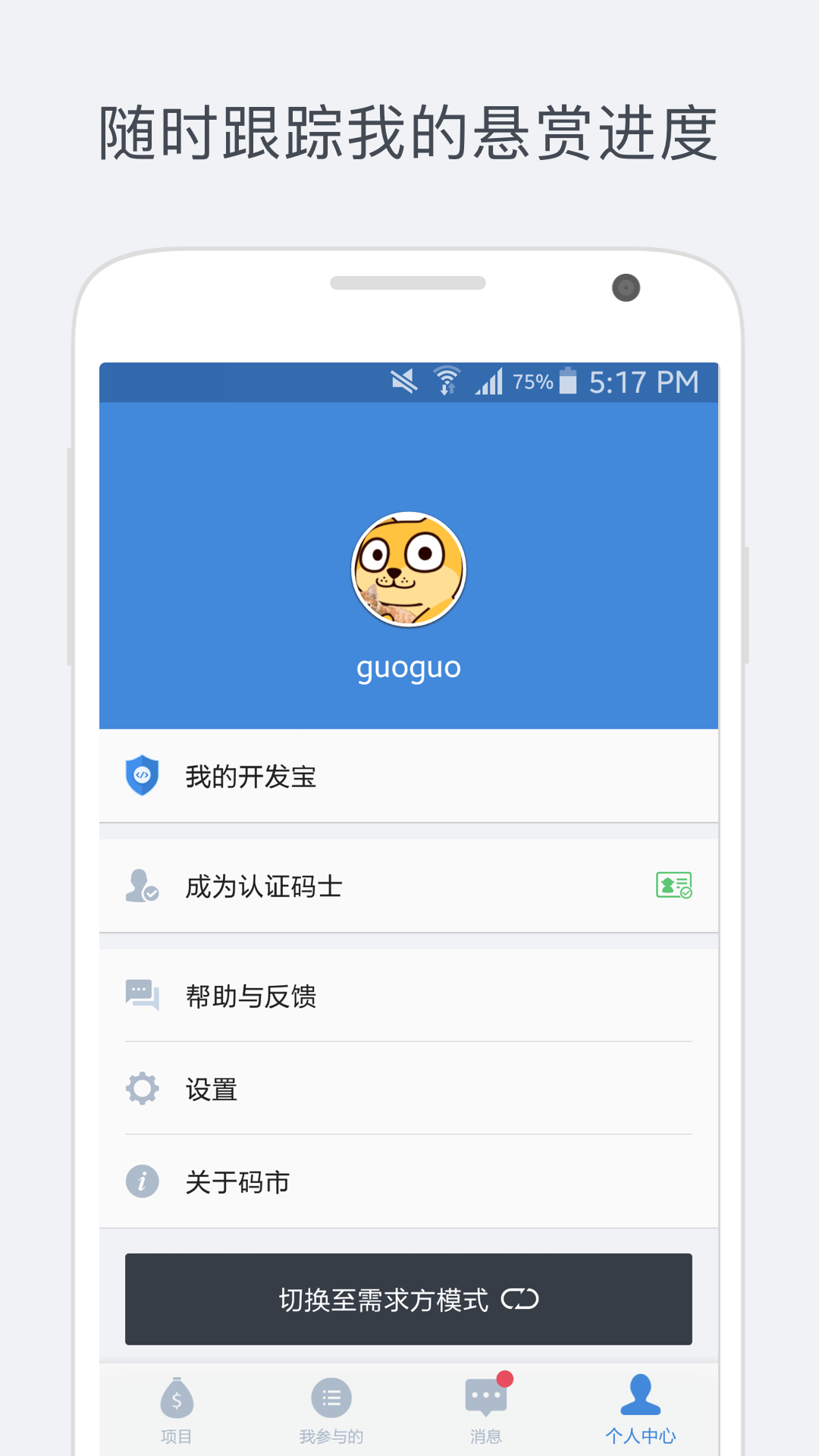Tap the switch-mode loop icon in dark button
The width and height of the screenshot is (819, 1456).
tap(521, 1300)
